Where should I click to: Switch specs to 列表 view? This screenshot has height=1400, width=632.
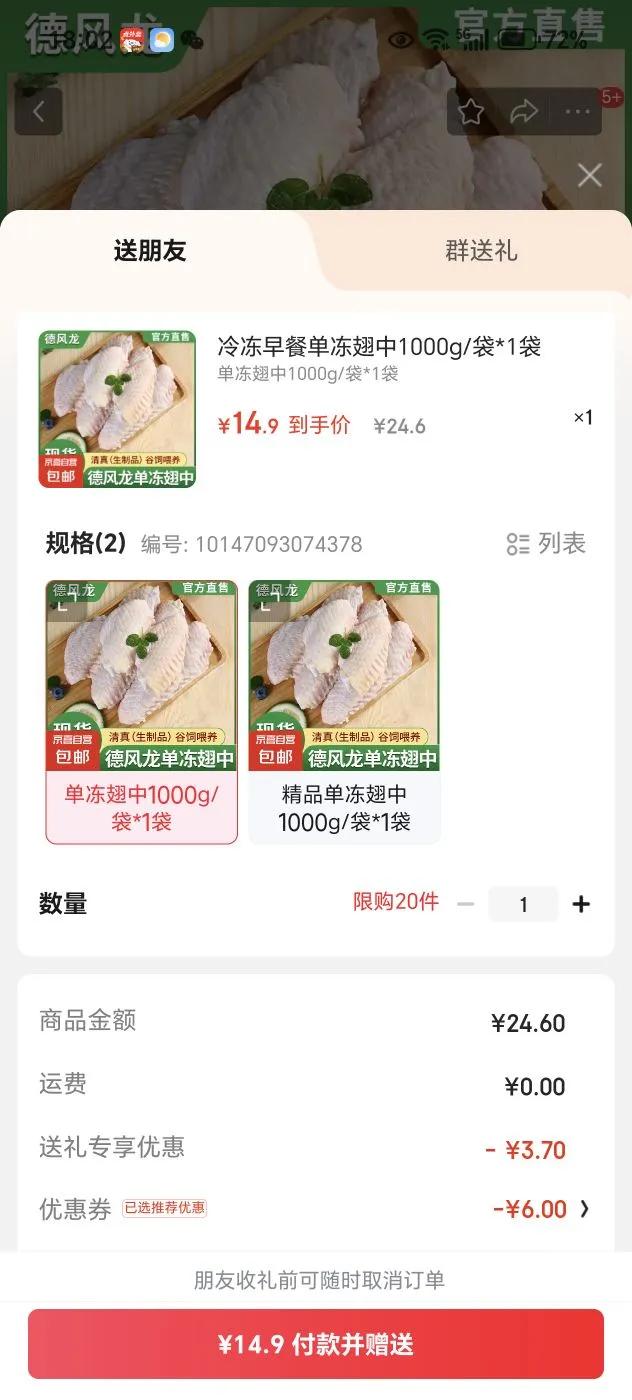(546, 544)
